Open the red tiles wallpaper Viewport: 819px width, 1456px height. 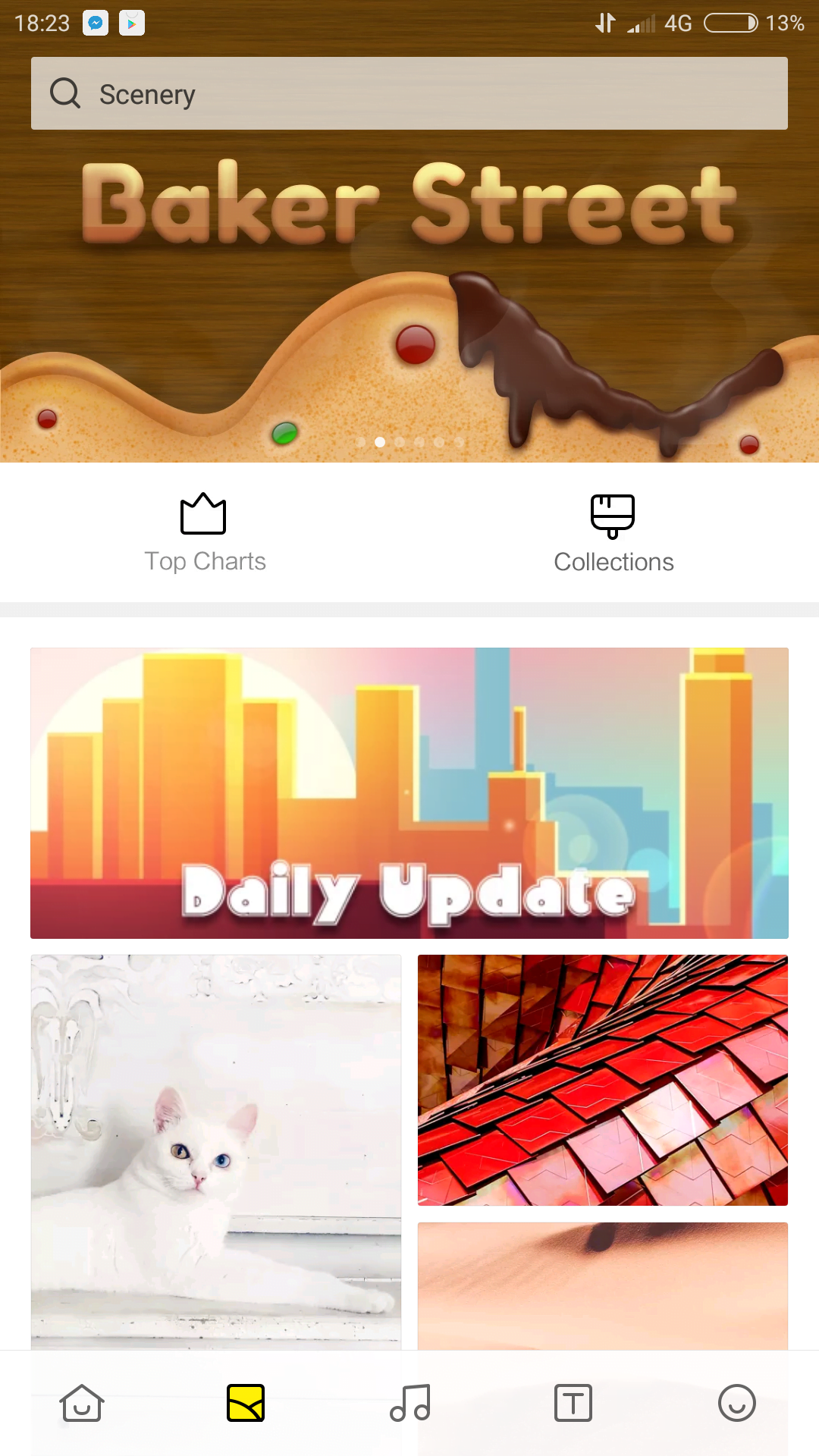click(x=603, y=1080)
